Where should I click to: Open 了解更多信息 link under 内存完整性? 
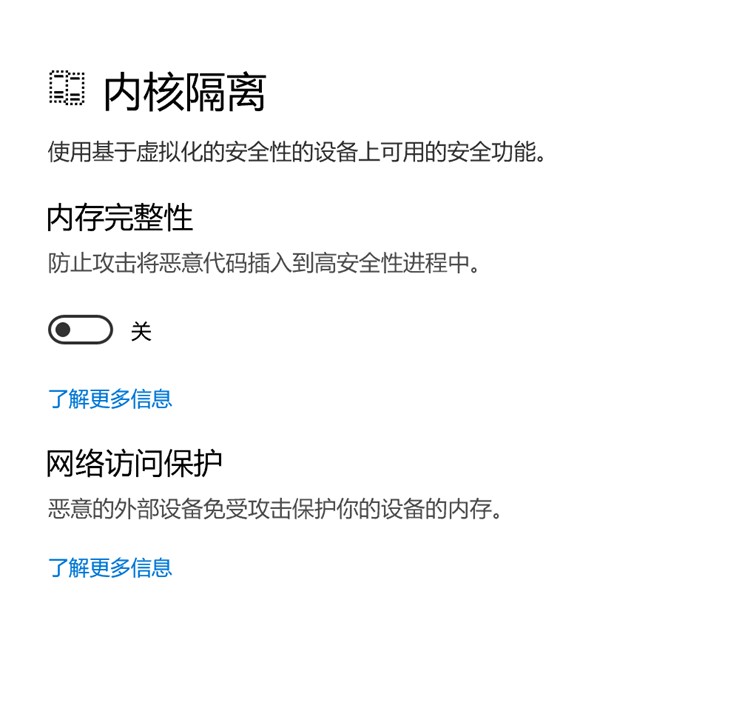point(110,398)
